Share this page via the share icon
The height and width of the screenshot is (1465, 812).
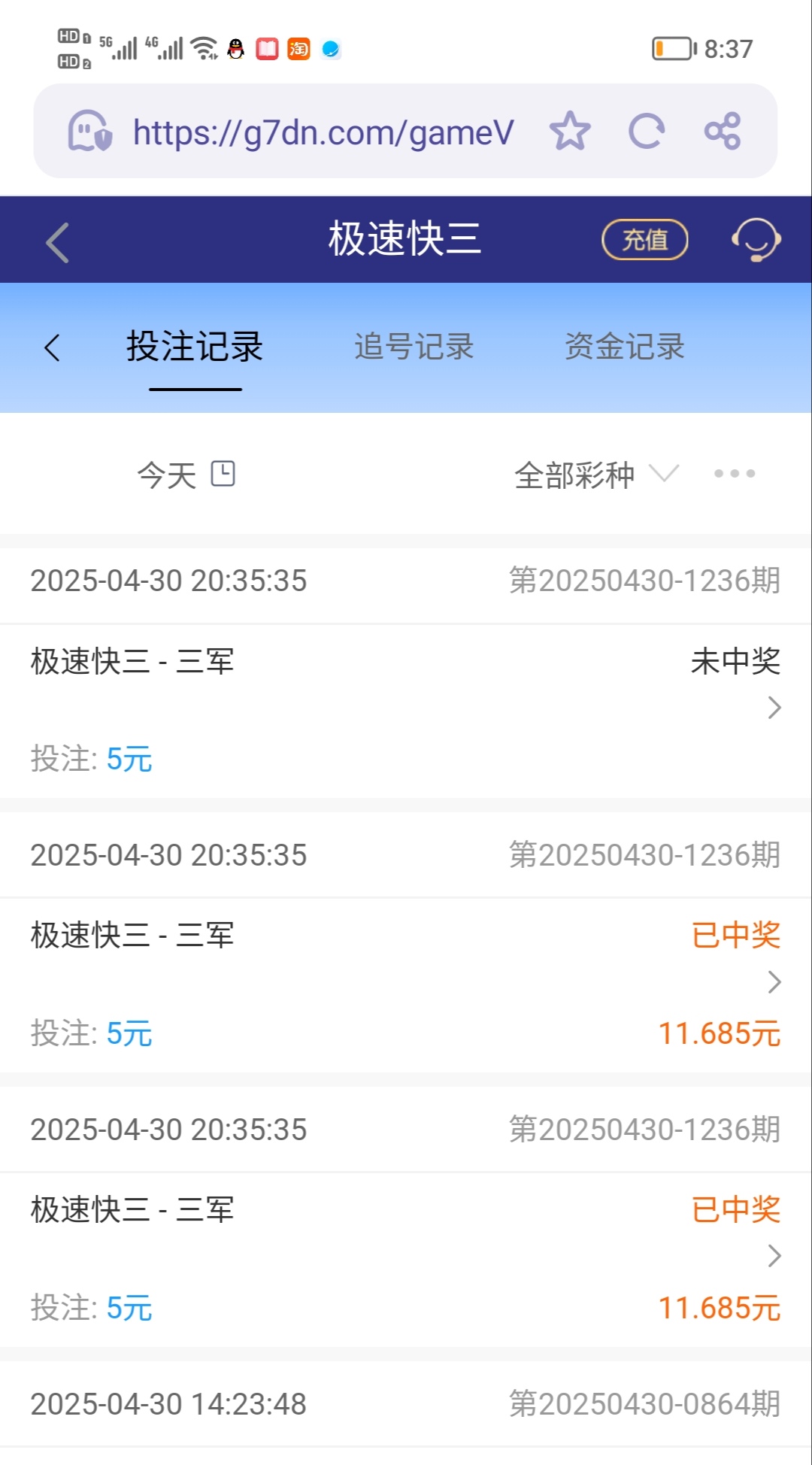723,131
